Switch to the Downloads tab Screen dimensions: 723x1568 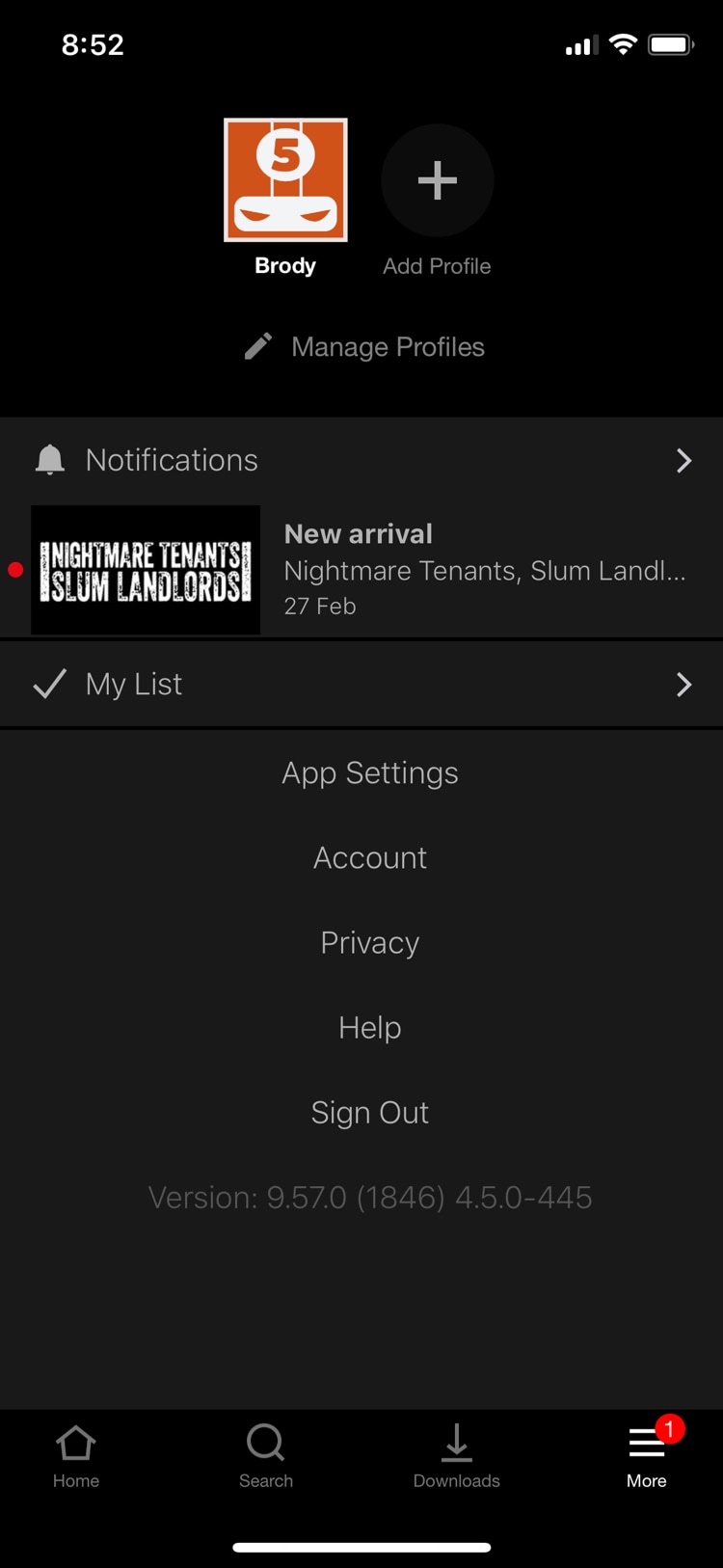pos(457,1456)
